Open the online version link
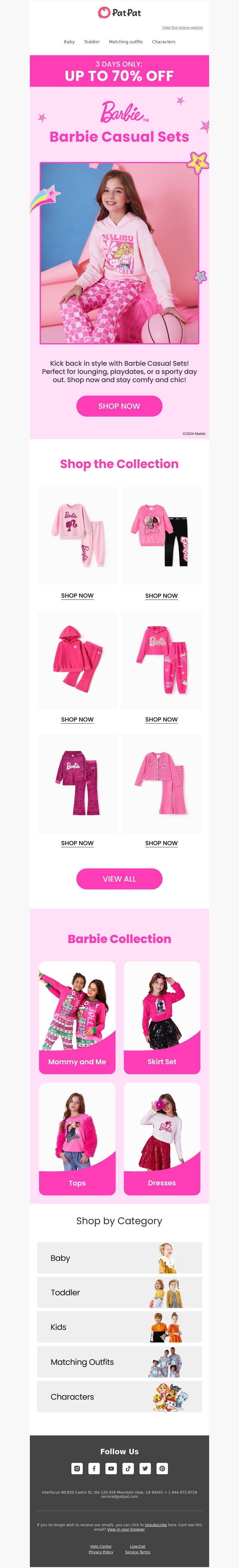The width and height of the screenshot is (239, 1568). coord(182,27)
